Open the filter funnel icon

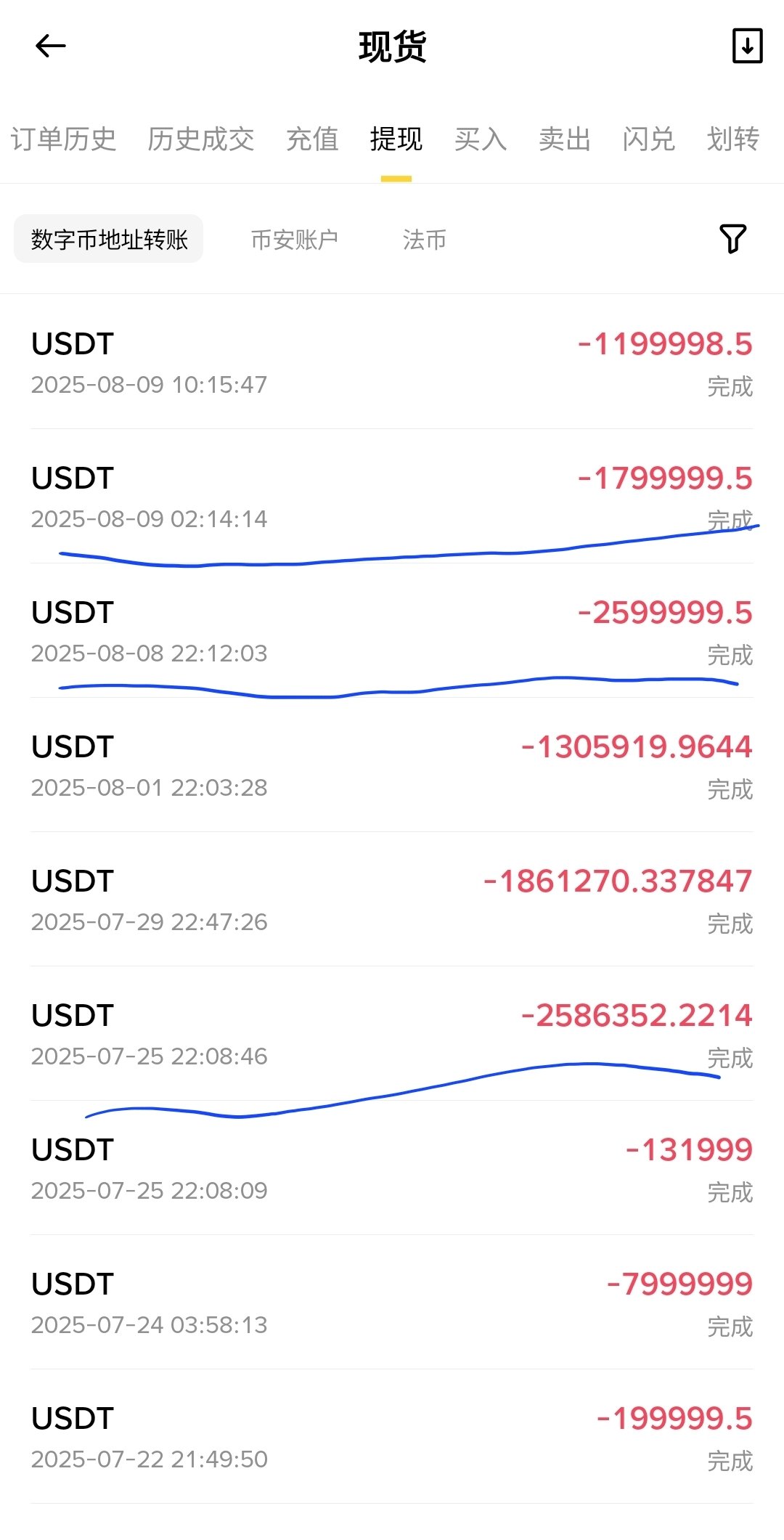point(732,239)
